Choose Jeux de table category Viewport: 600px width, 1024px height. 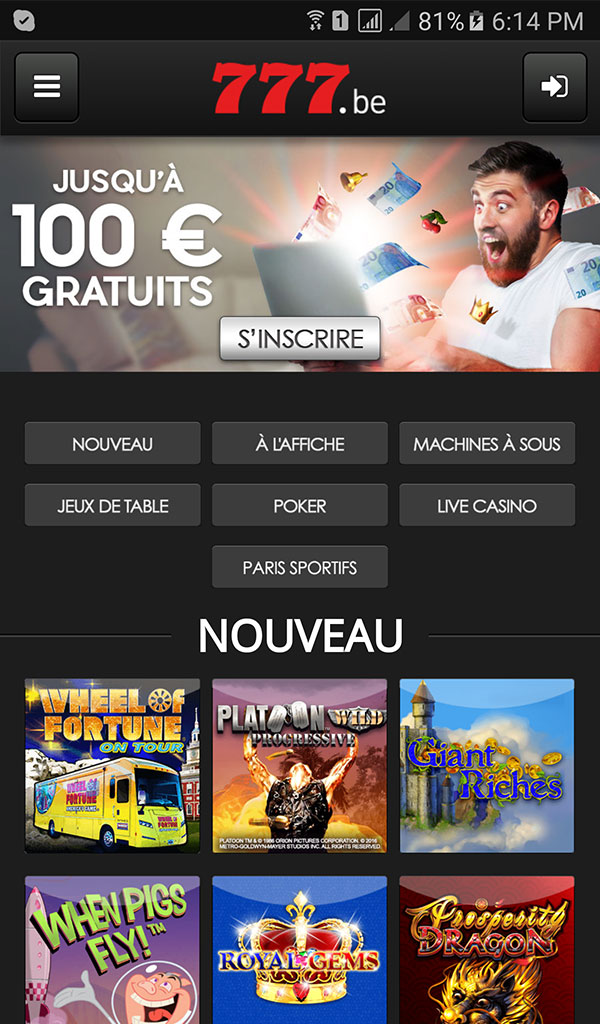(x=112, y=506)
